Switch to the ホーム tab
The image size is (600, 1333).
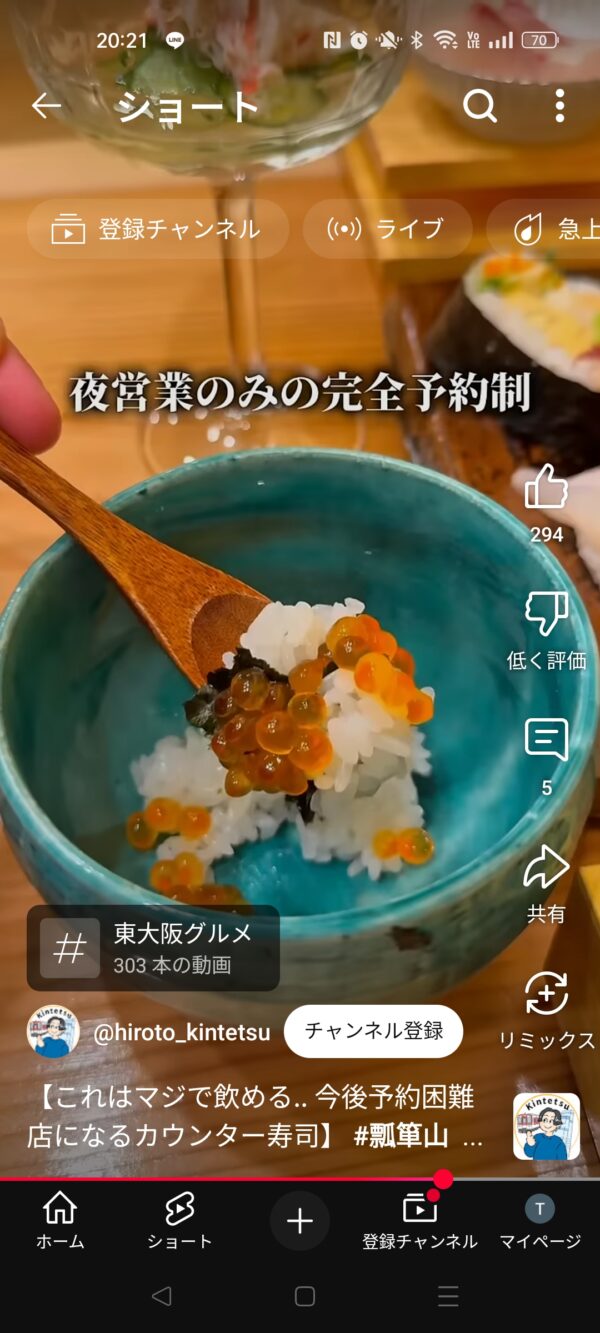click(60, 1221)
